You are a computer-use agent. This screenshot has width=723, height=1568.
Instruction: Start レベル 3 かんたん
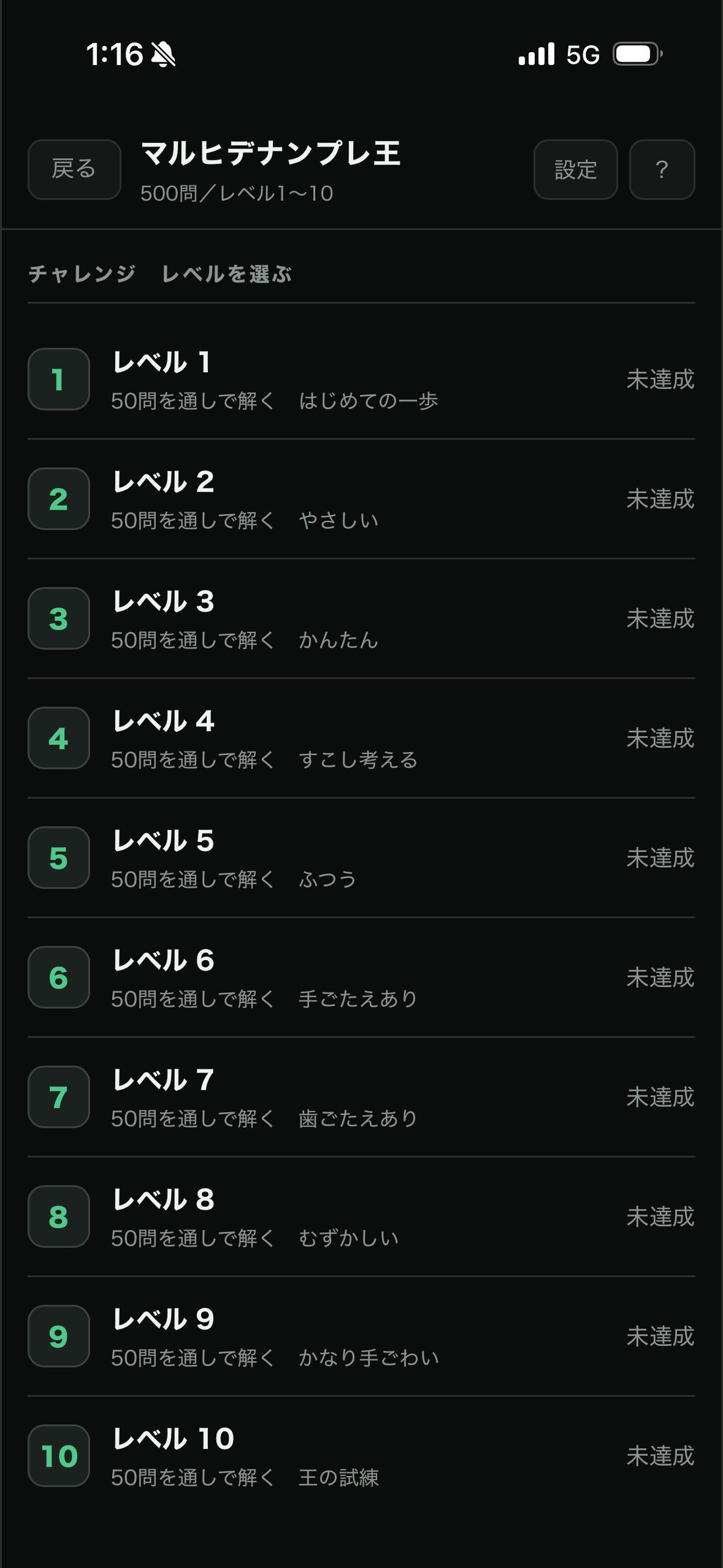(x=361, y=619)
